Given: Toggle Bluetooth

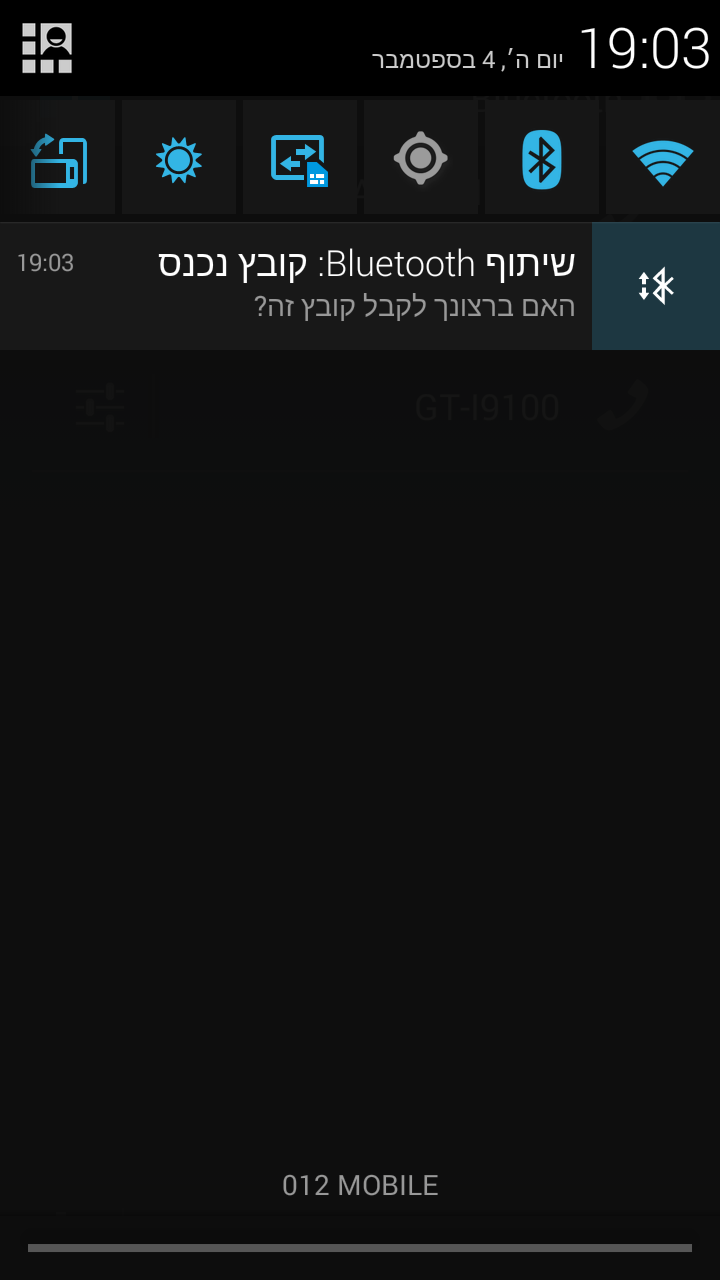Looking at the screenshot, I should [541, 159].
